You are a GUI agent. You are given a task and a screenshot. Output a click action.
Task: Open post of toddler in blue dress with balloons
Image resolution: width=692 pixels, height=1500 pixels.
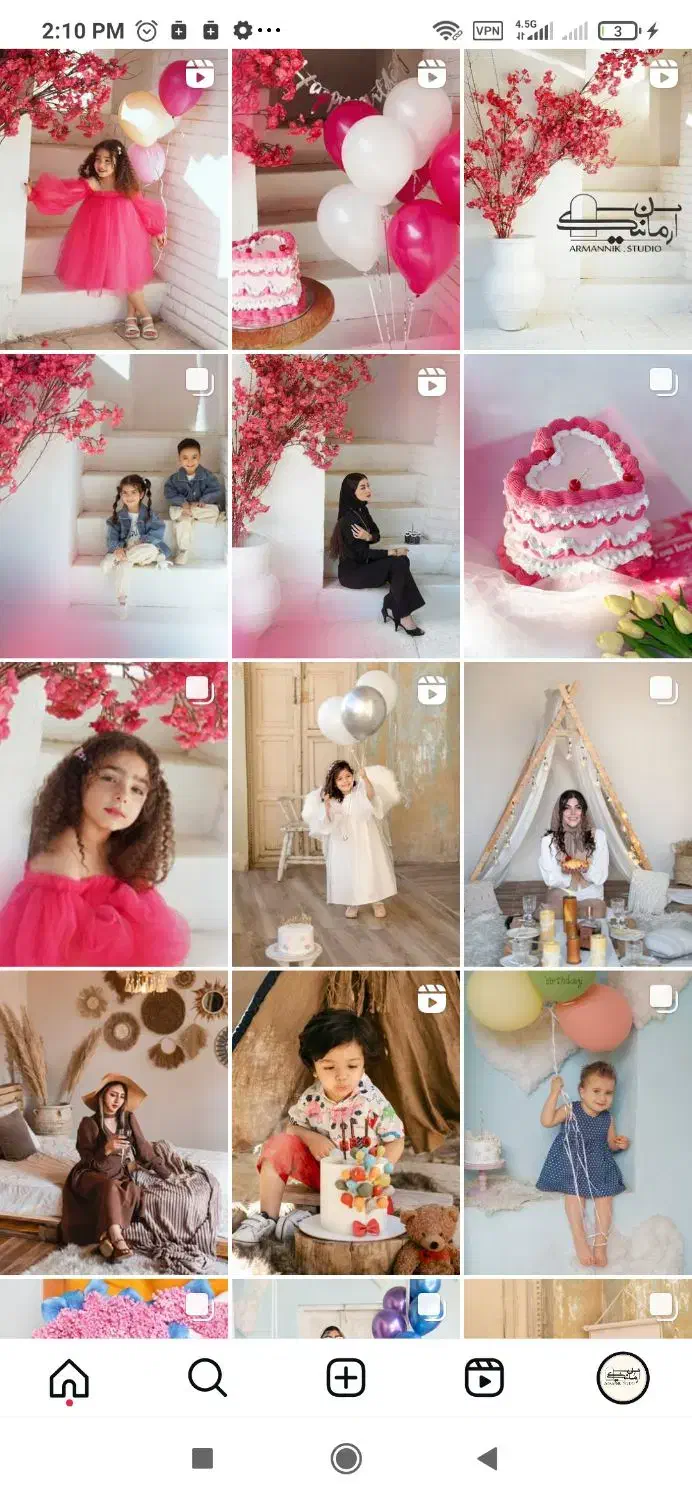click(578, 1122)
